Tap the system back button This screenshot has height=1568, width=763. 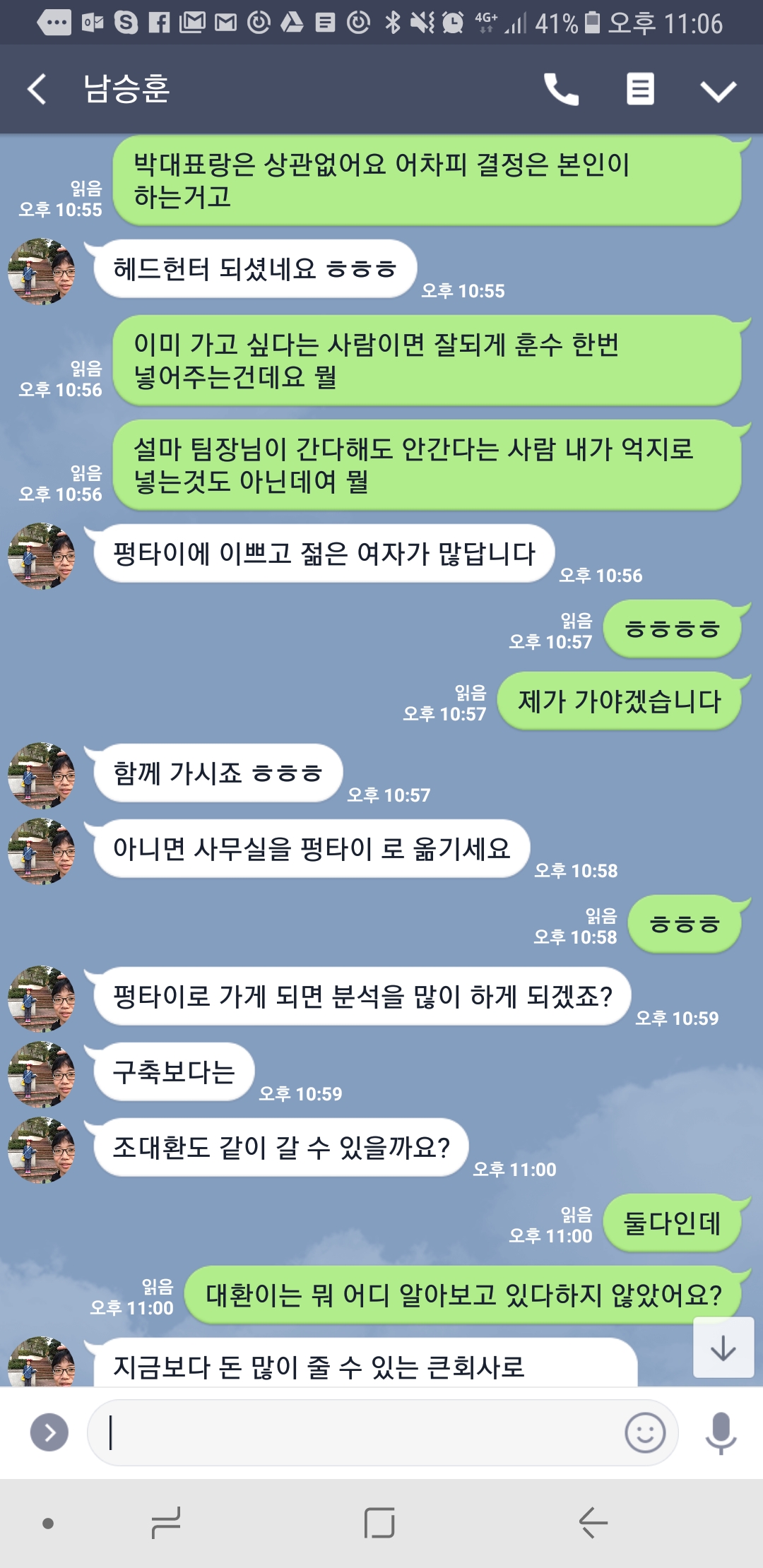click(593, 1522)
